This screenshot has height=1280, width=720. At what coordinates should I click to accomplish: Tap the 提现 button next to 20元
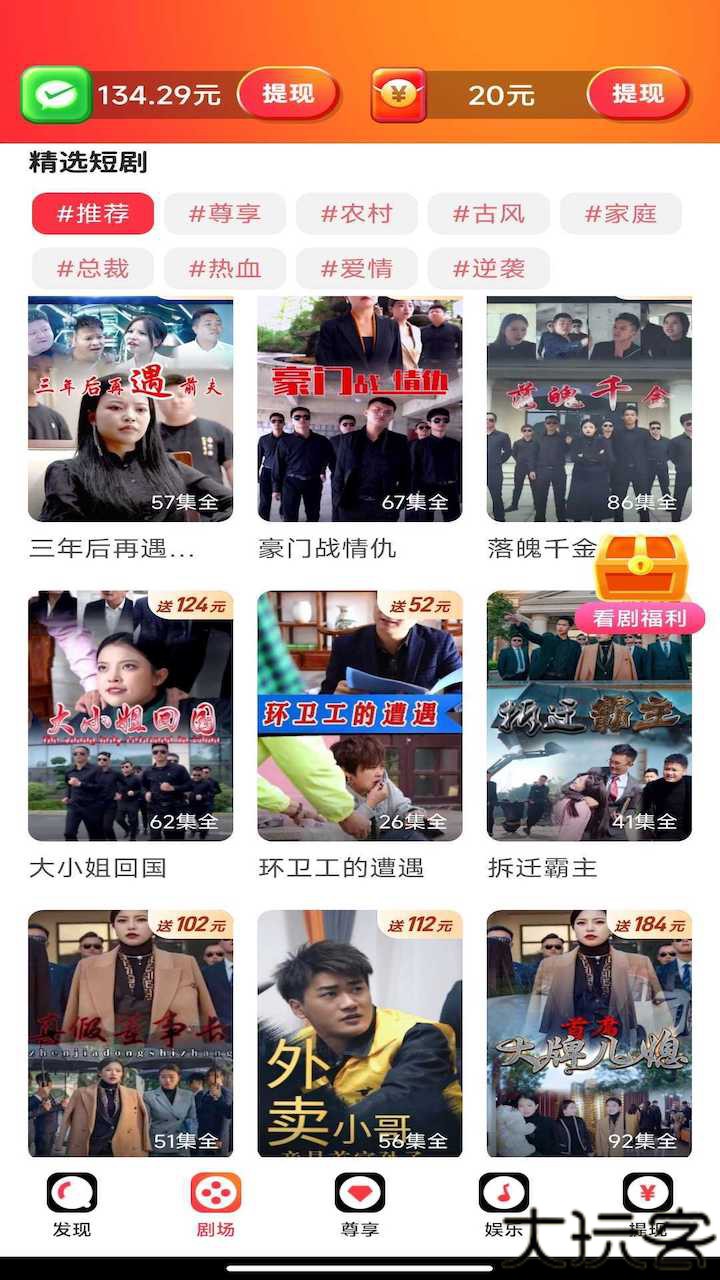tap(638, 95)
